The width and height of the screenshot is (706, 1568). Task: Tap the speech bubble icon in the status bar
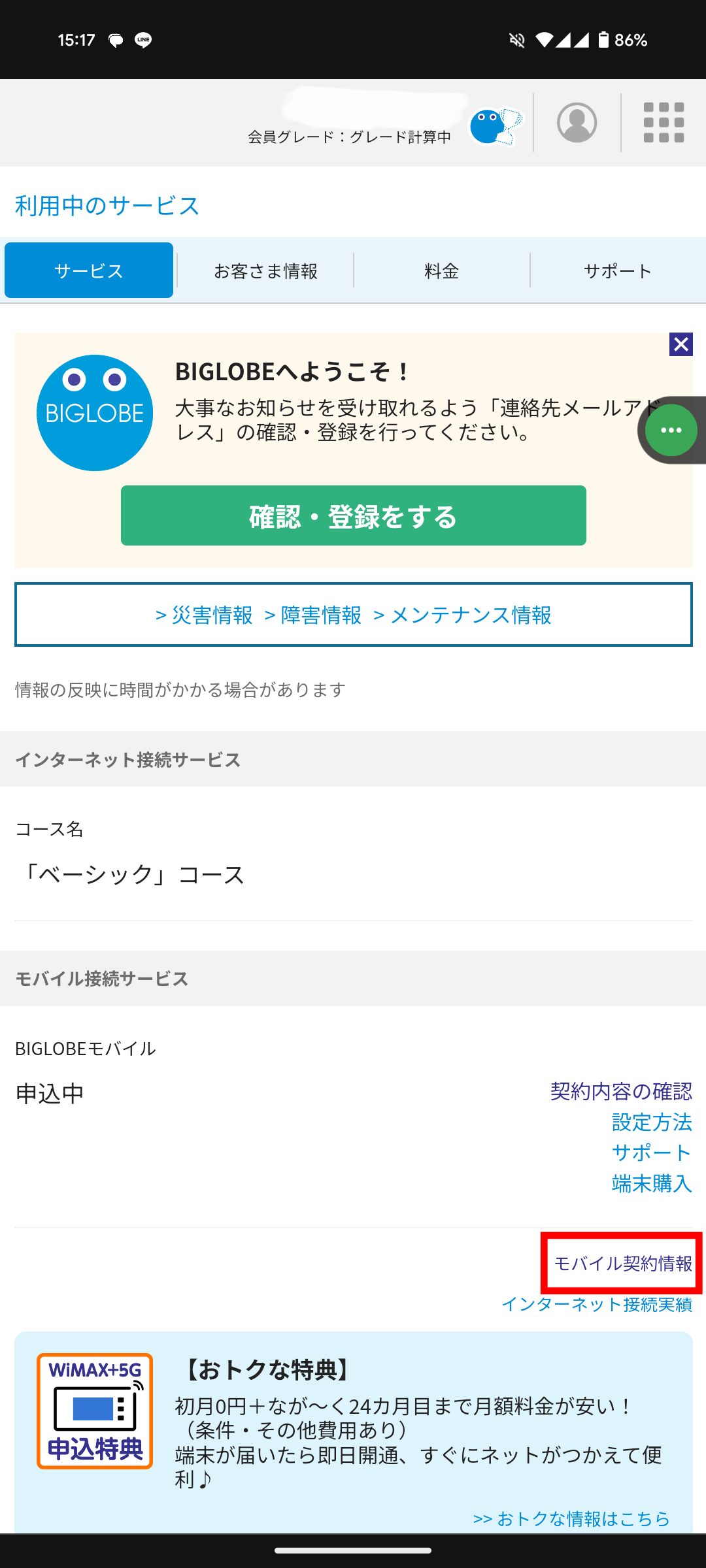[x=115, y=40]
